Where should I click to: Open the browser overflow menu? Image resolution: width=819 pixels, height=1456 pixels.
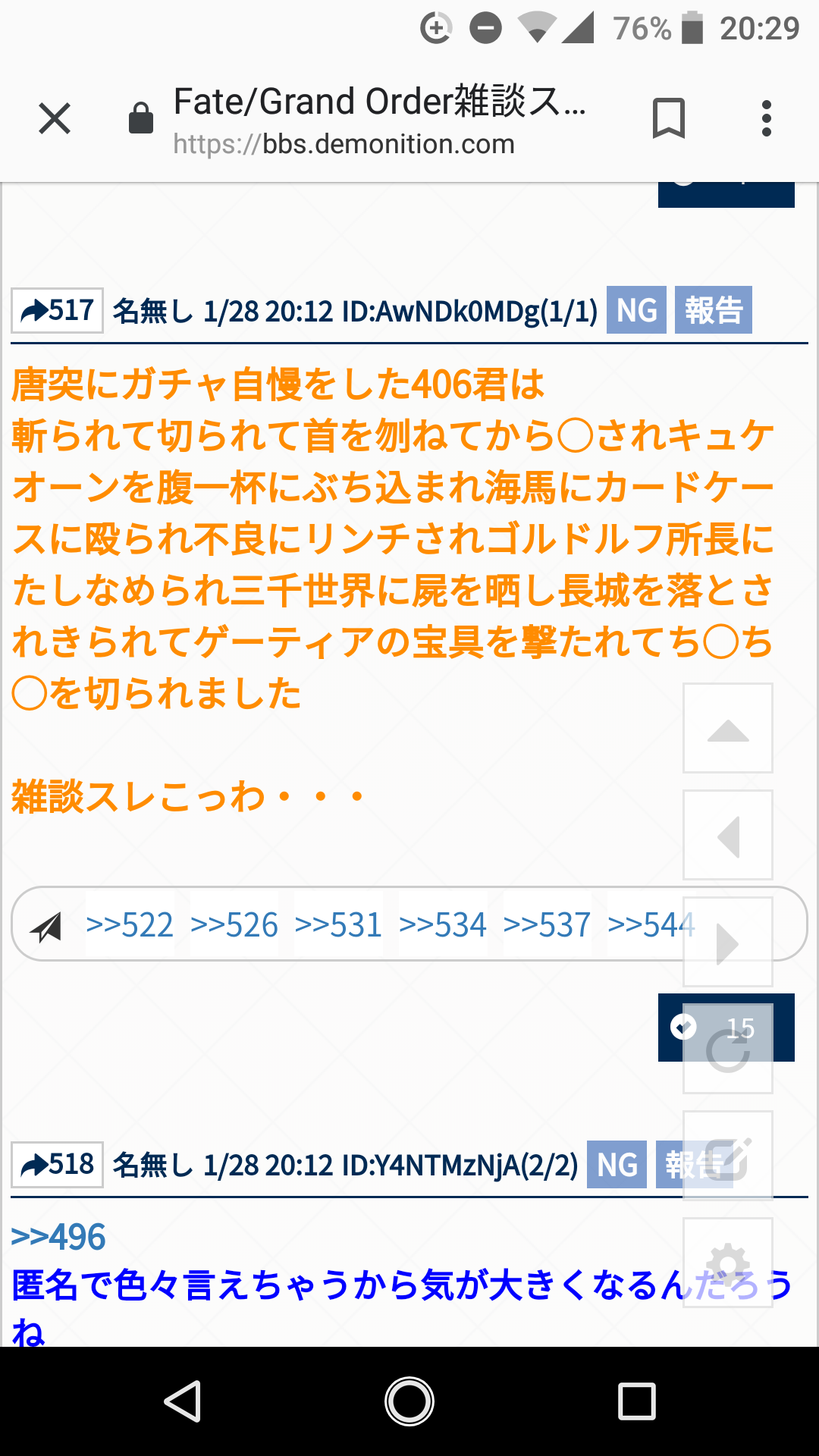coord(767,119)
